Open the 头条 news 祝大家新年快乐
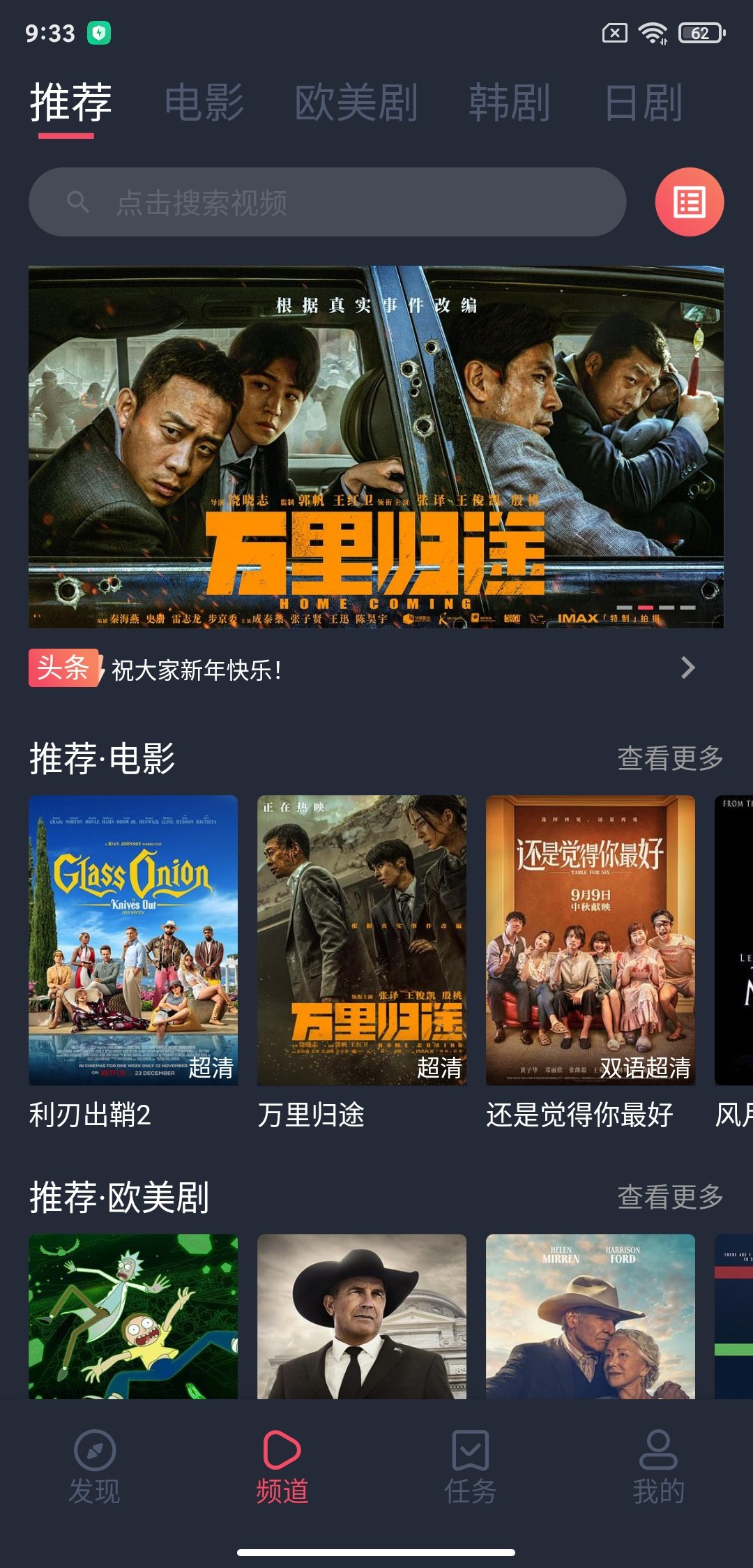 tap(363, 669)
